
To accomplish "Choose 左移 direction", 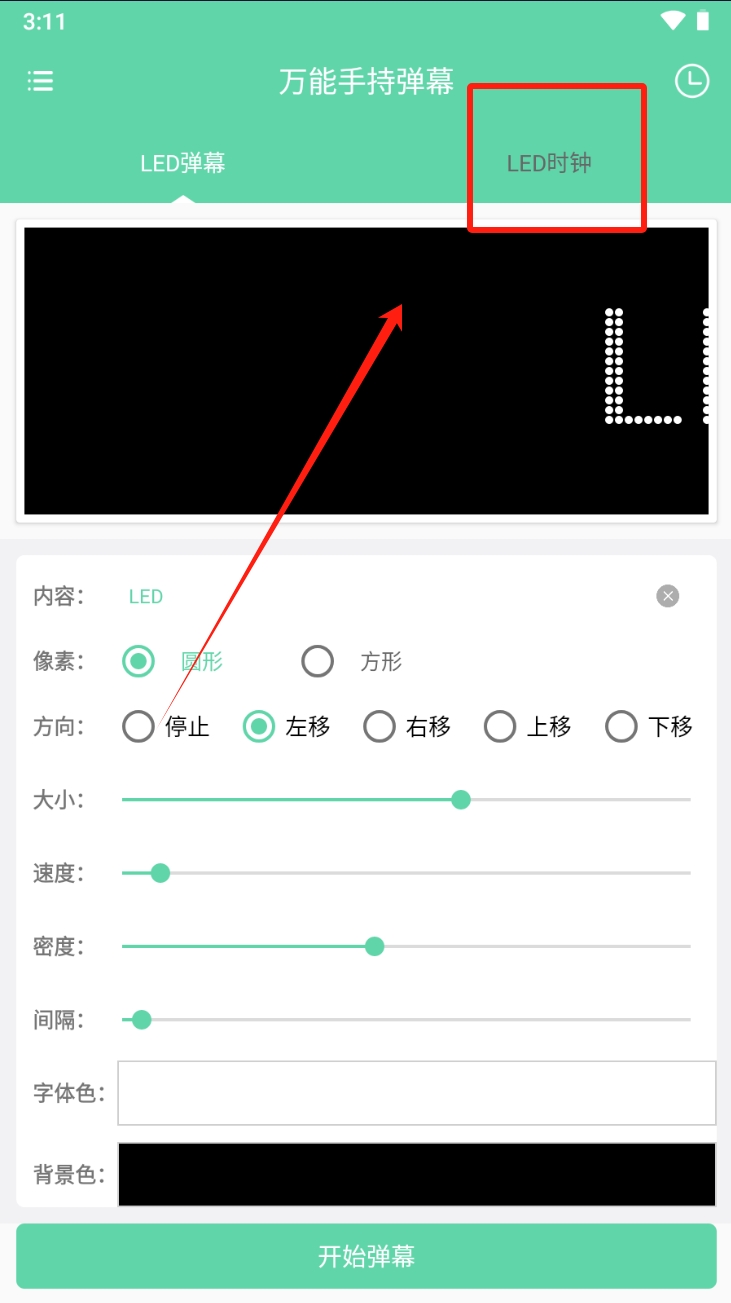I will pyautogui.click(x=260, y=727).
